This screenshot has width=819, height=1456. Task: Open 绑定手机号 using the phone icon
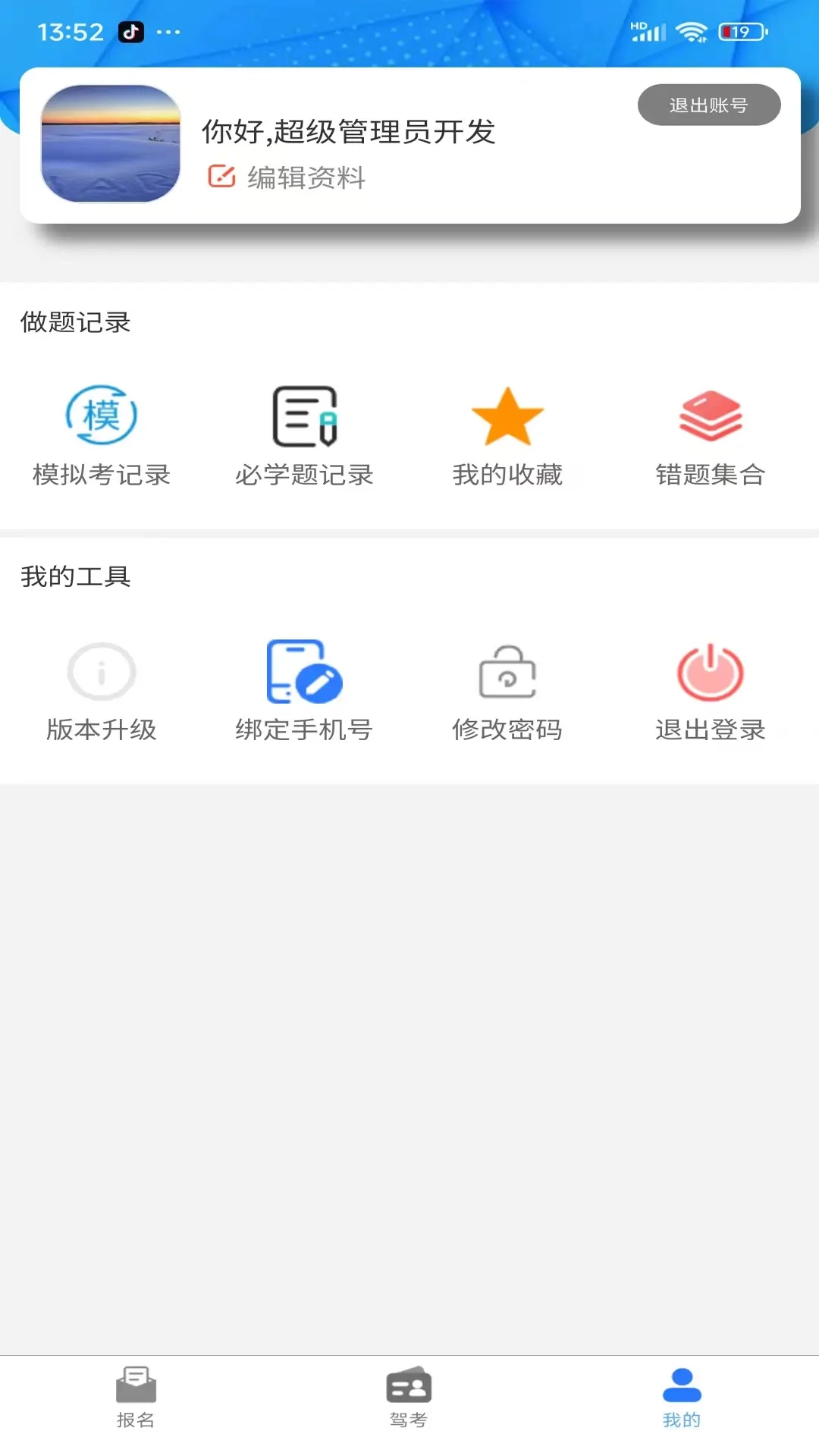click(304, 670)
